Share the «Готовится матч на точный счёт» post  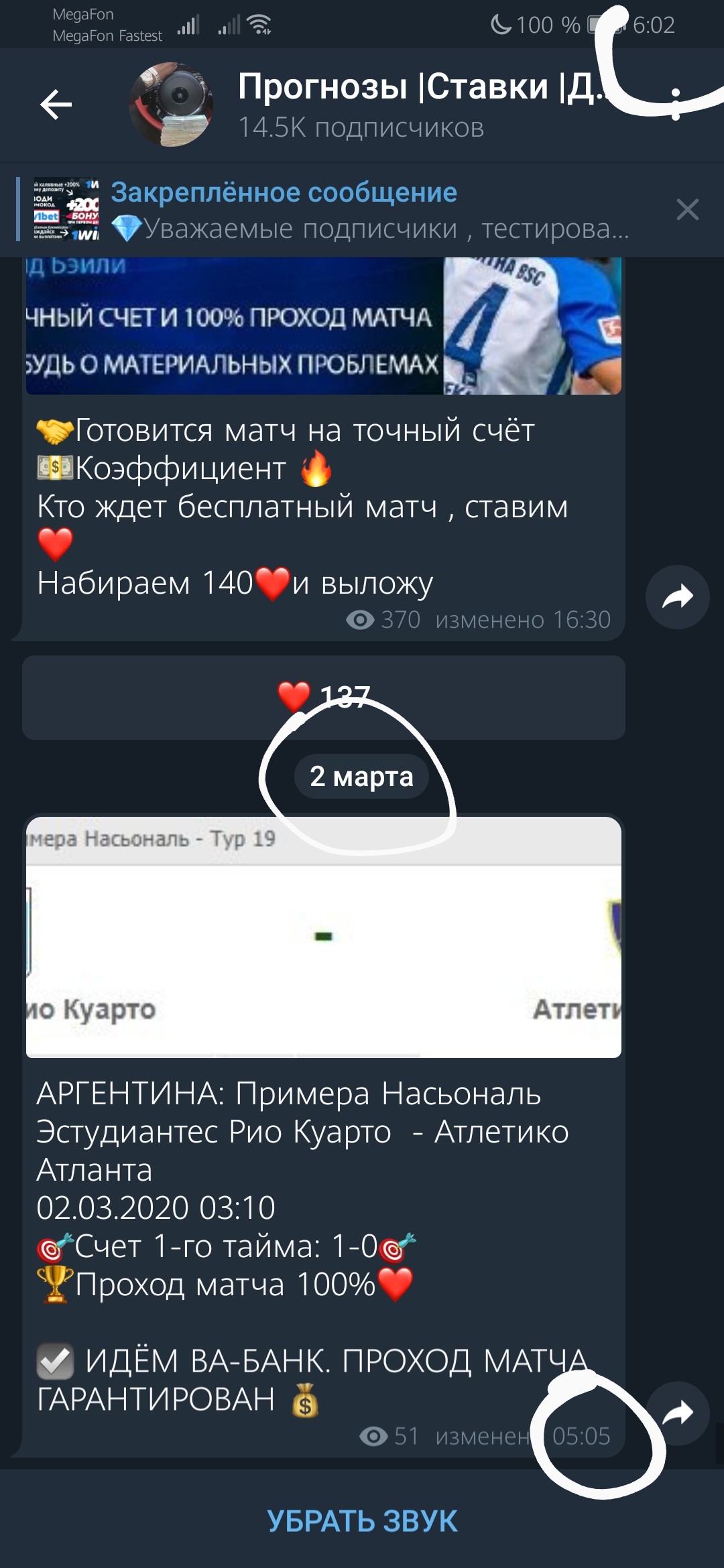pyautogui.click(x=677, y=597)
